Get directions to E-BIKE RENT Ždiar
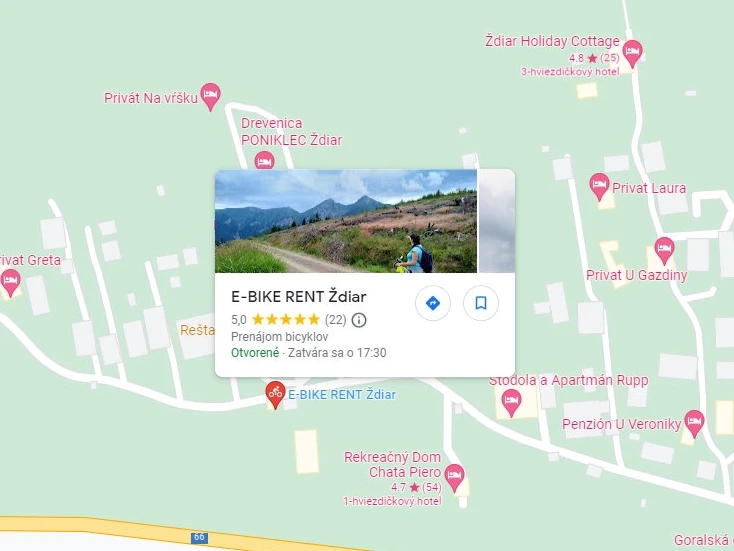Viewport: 734px width, 551px height. point(433,303)
